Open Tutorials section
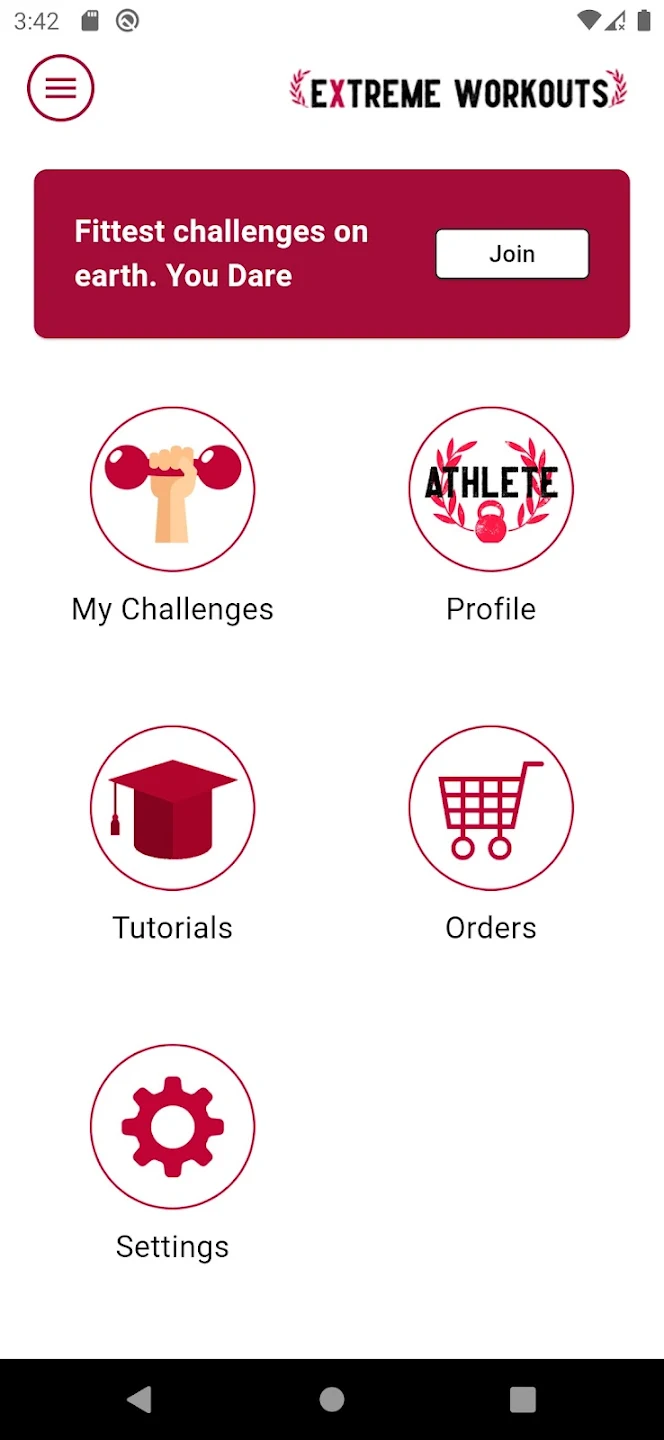 [172, 808]
